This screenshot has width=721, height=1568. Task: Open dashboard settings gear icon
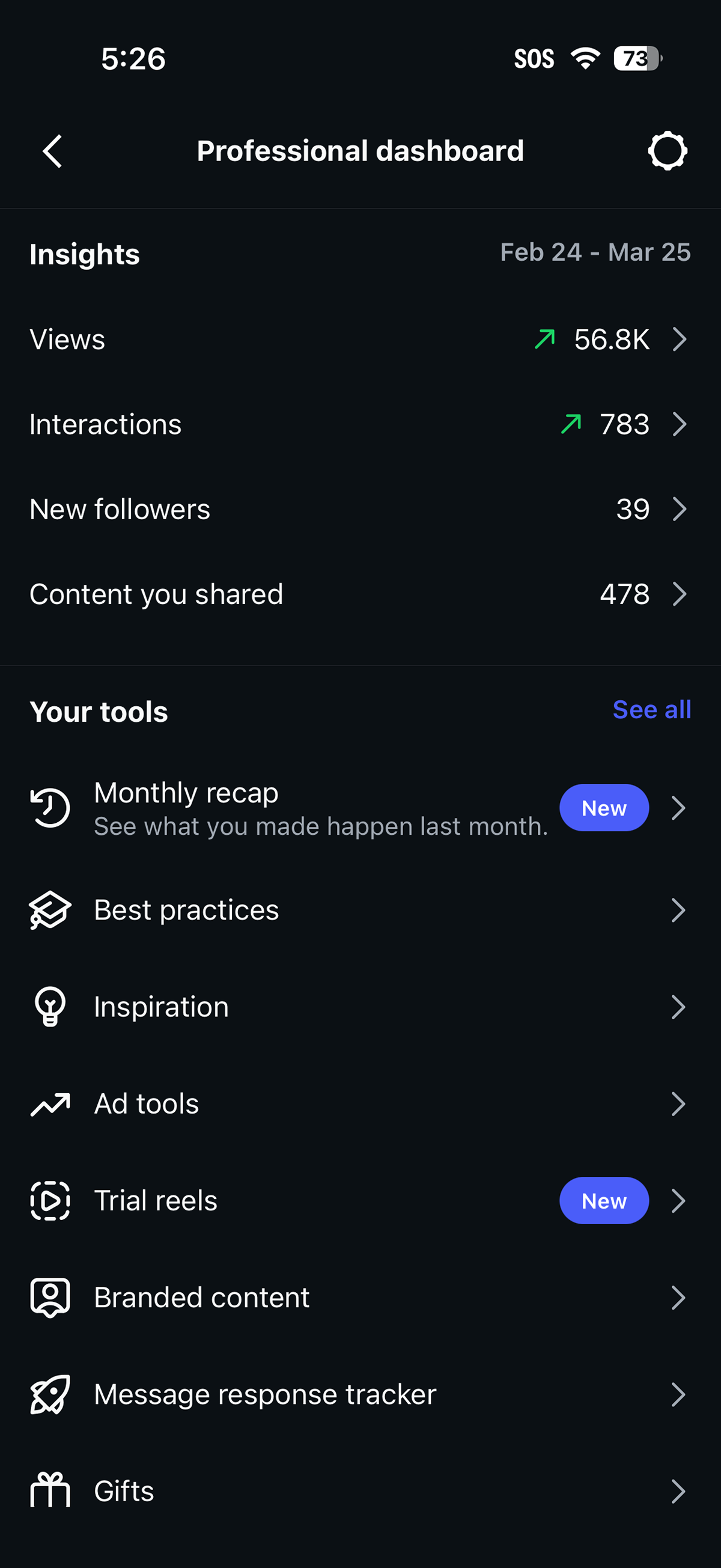coord(667,151)
